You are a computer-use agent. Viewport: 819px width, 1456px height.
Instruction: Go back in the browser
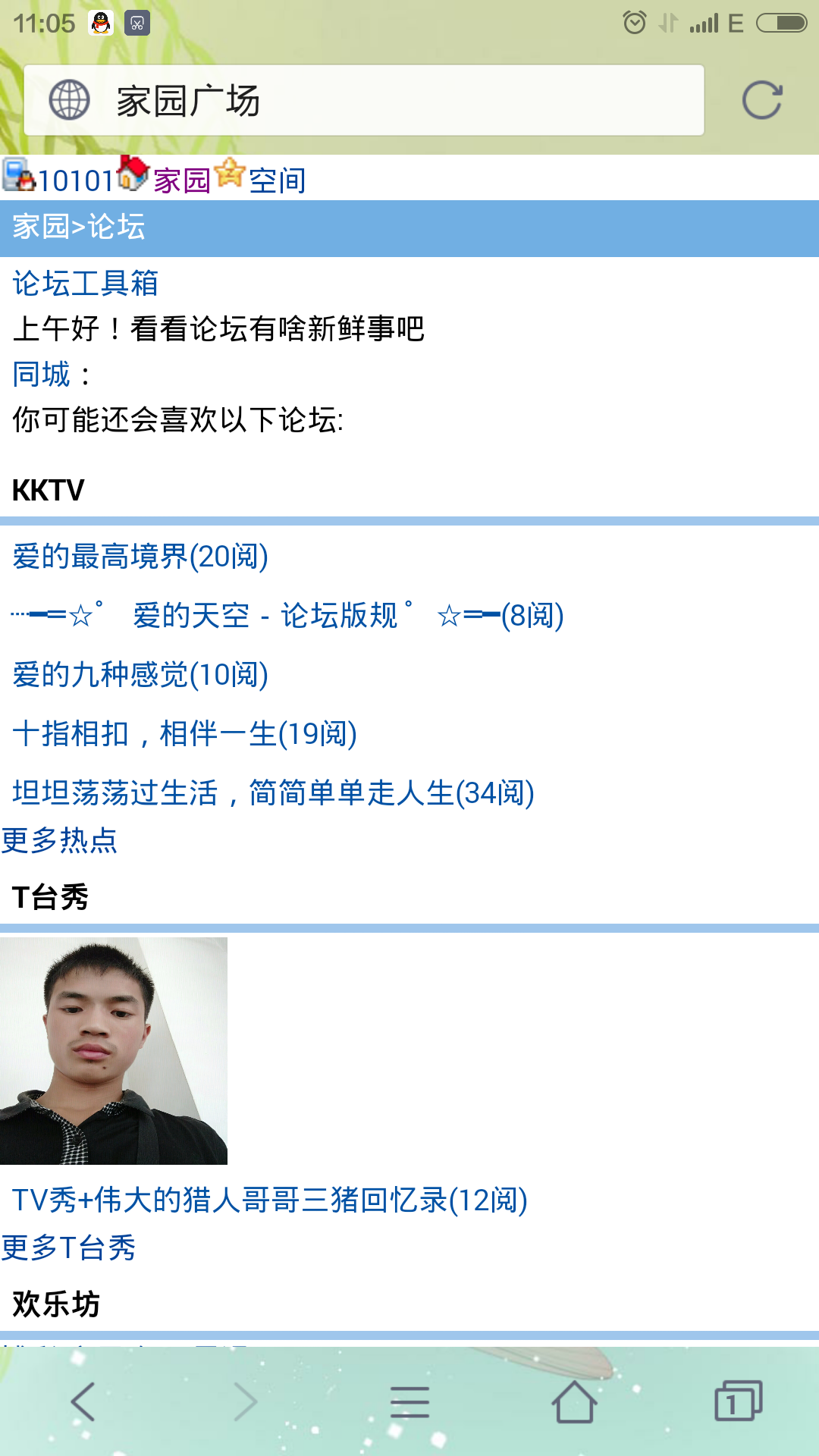click(x=83, y=1401)
